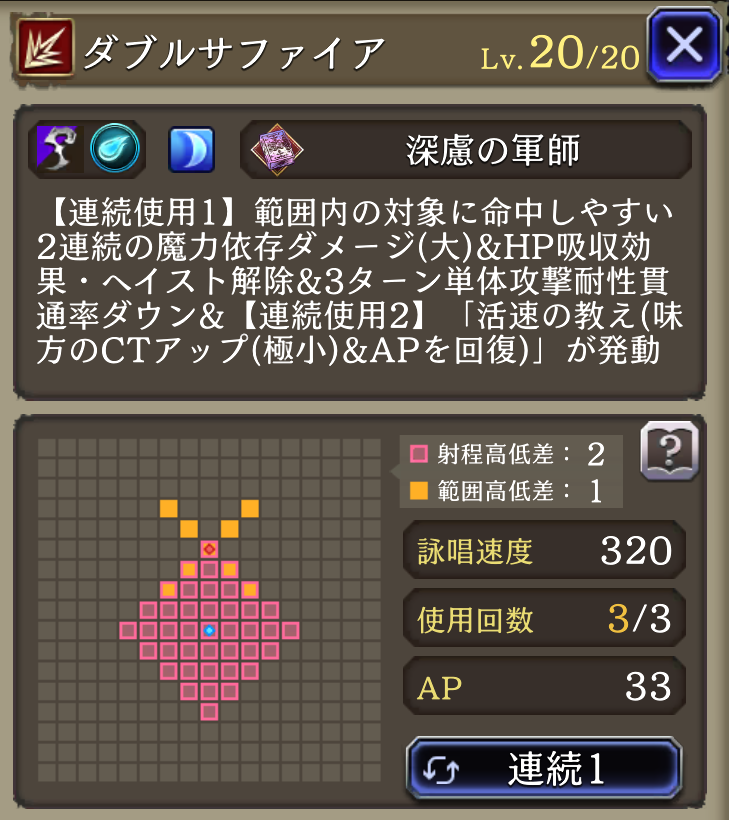Open the range help question-mark icon
This screenshot has height=820, width=729.
669,452
